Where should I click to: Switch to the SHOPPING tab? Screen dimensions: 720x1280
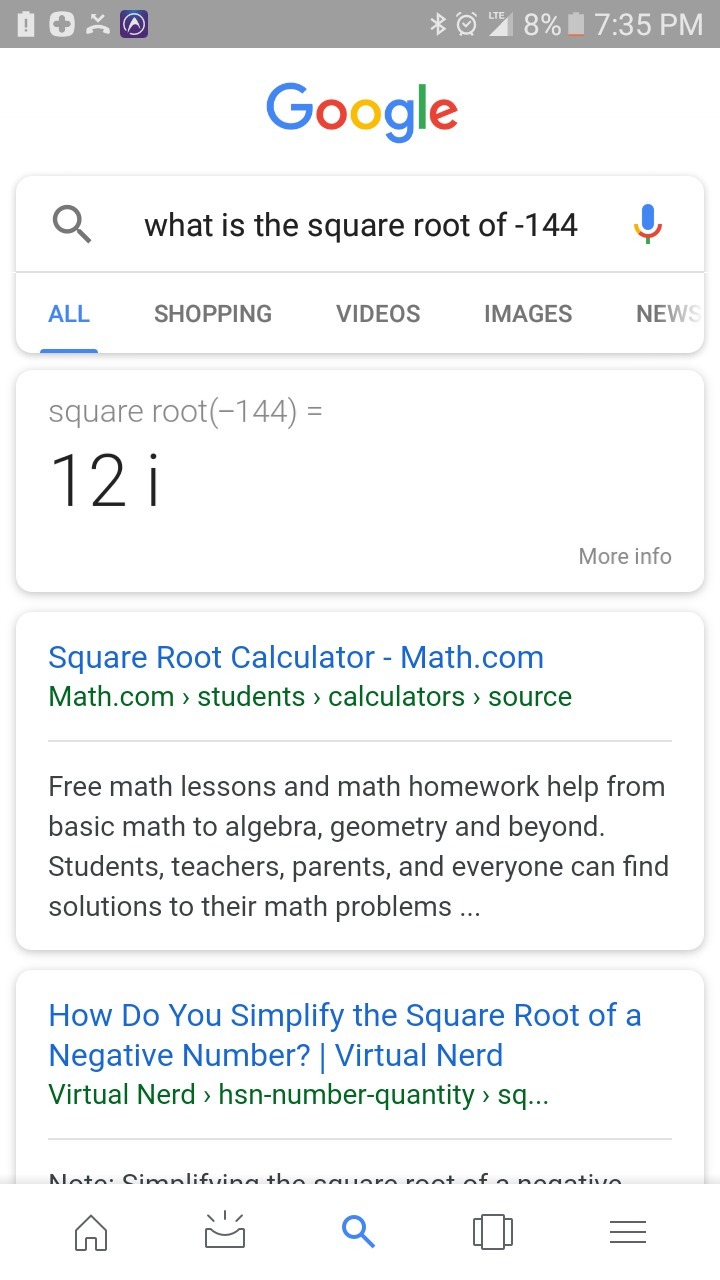(213, 314)
